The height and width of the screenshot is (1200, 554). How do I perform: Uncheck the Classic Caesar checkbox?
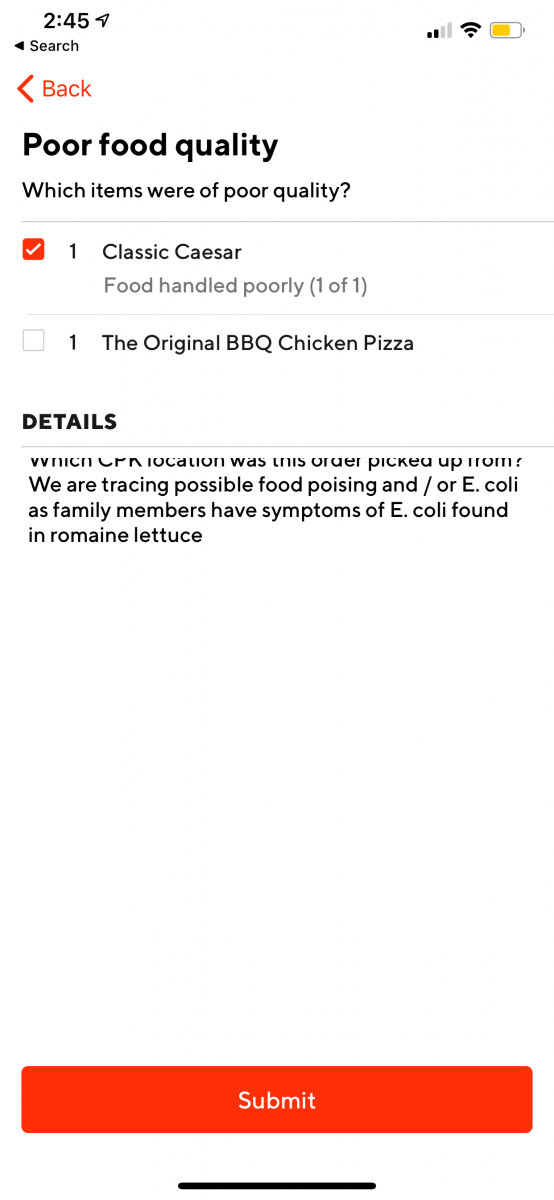(x=34, y=251)
